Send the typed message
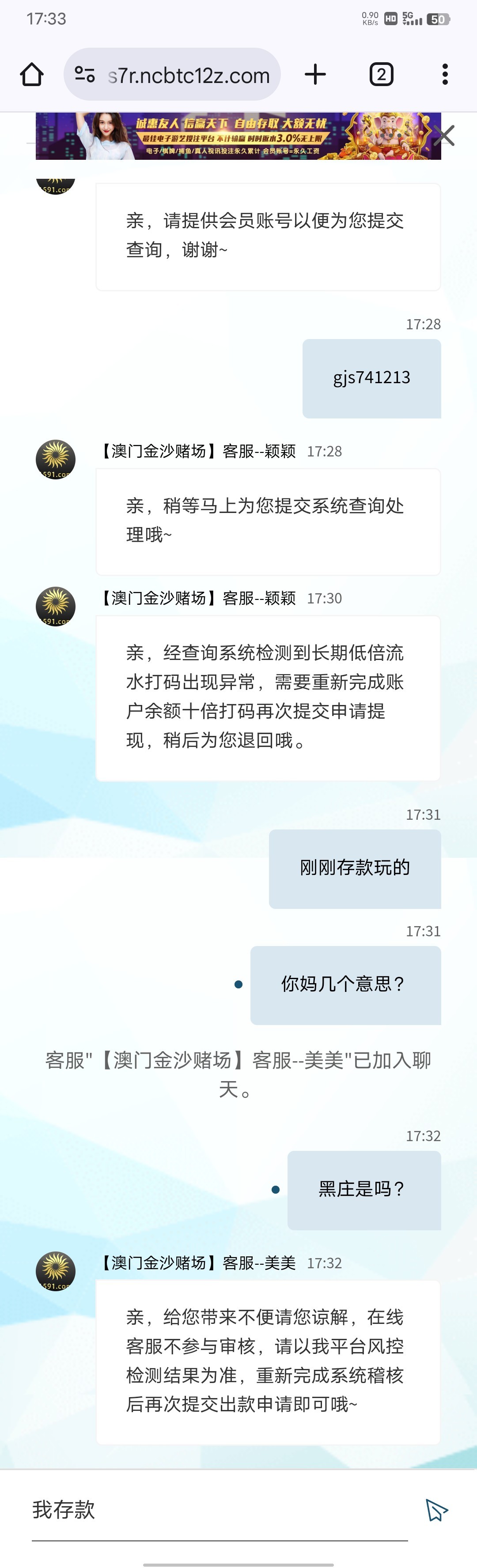The width and height of the screenshot is (477, 1568). pyautogui.click(x=437, y=1510)
